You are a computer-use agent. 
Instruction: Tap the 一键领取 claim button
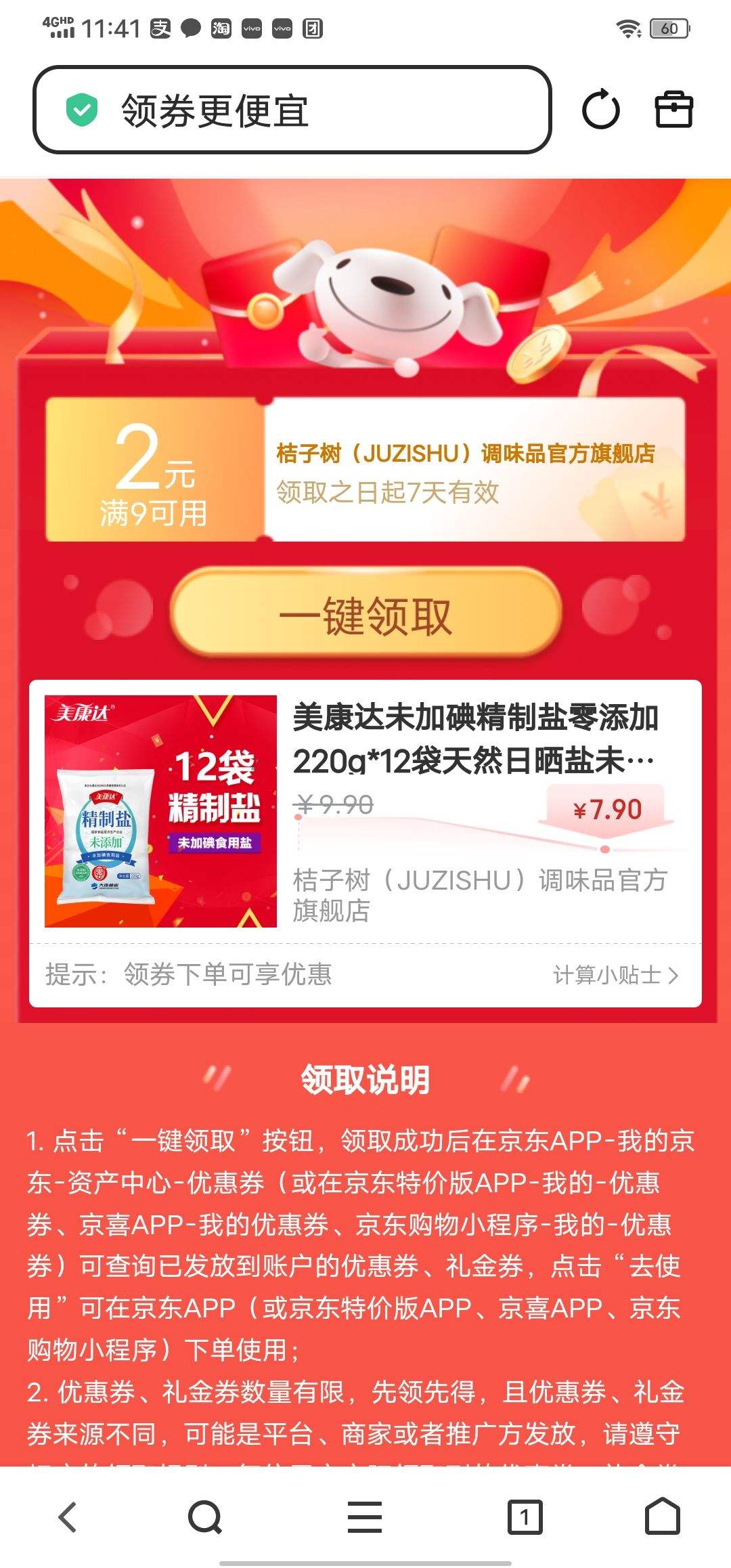pos(365,611)
